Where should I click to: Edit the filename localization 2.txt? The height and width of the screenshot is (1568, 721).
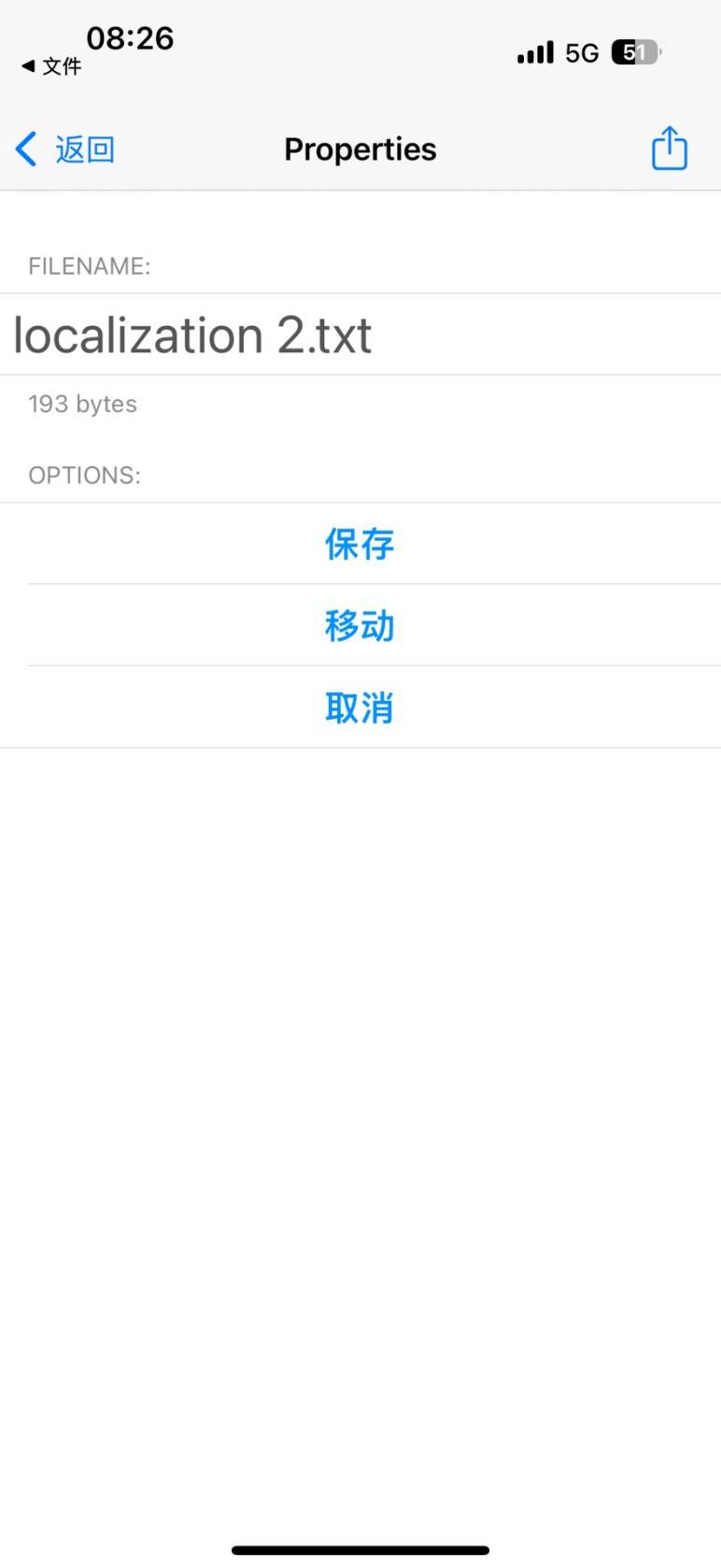pos(360,335)
